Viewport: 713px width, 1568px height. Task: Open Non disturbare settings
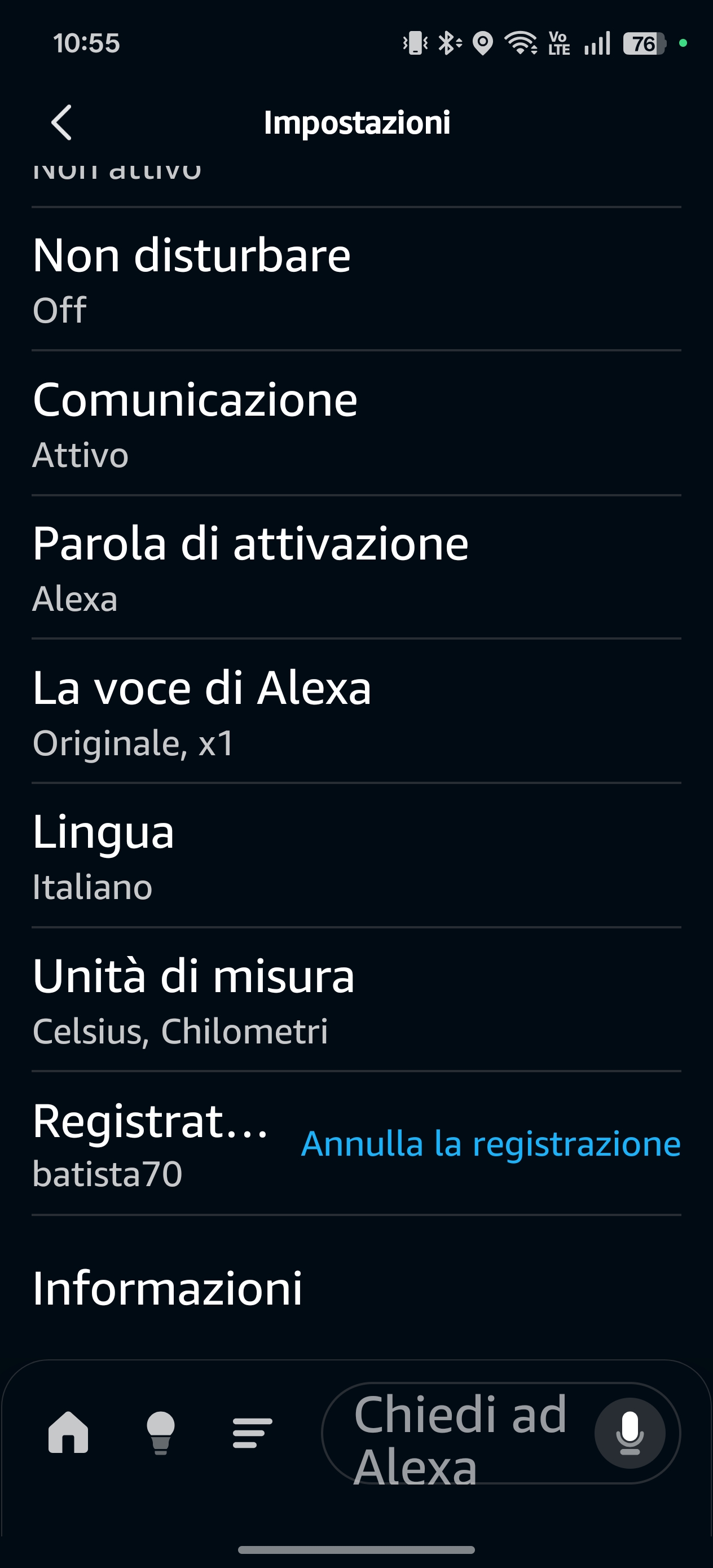point(356,279)
